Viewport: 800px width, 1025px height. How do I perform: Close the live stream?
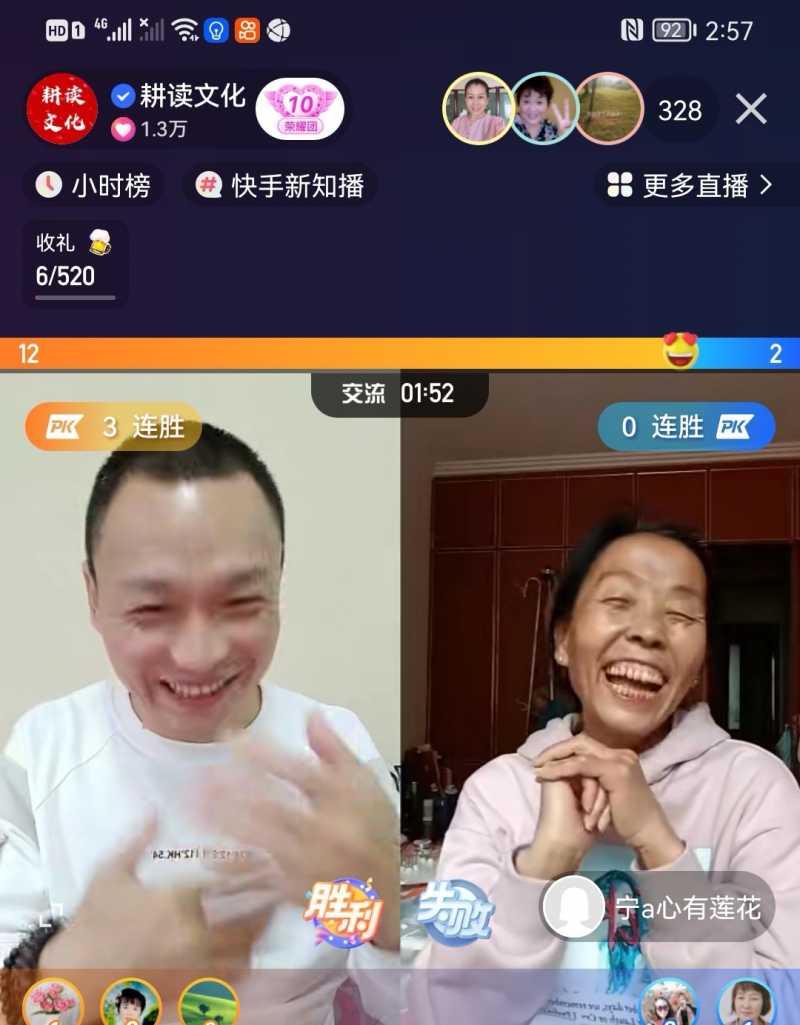click(x=751, y=109)
